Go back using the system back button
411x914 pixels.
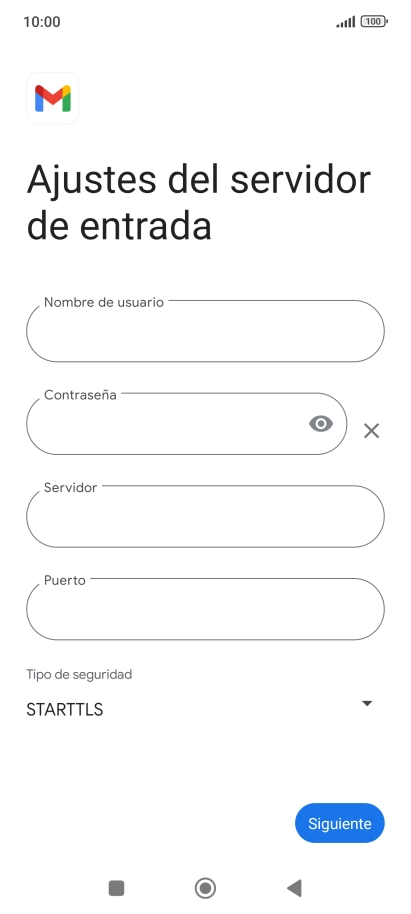click(x=294, y=888)
